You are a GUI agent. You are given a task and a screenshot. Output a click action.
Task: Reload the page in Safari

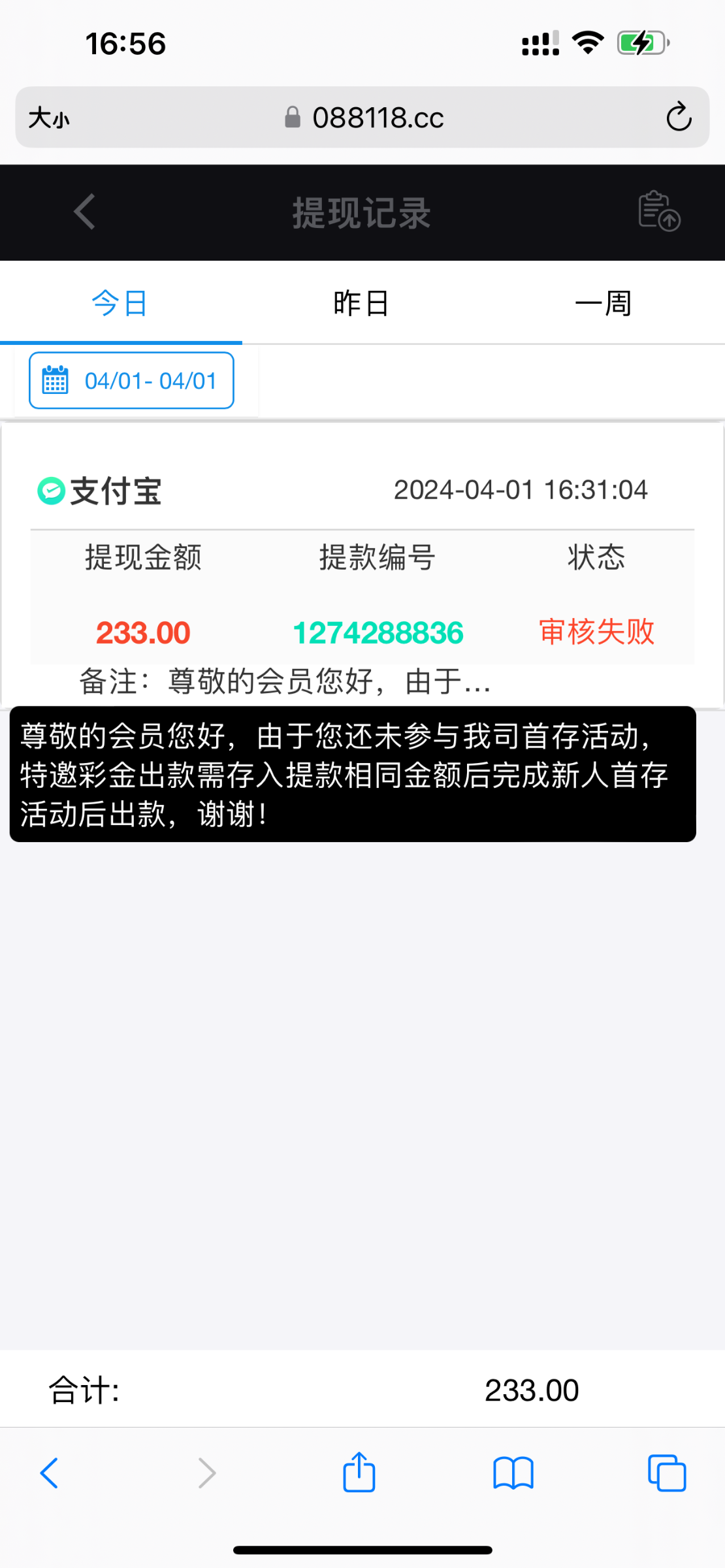coord(679,118)
